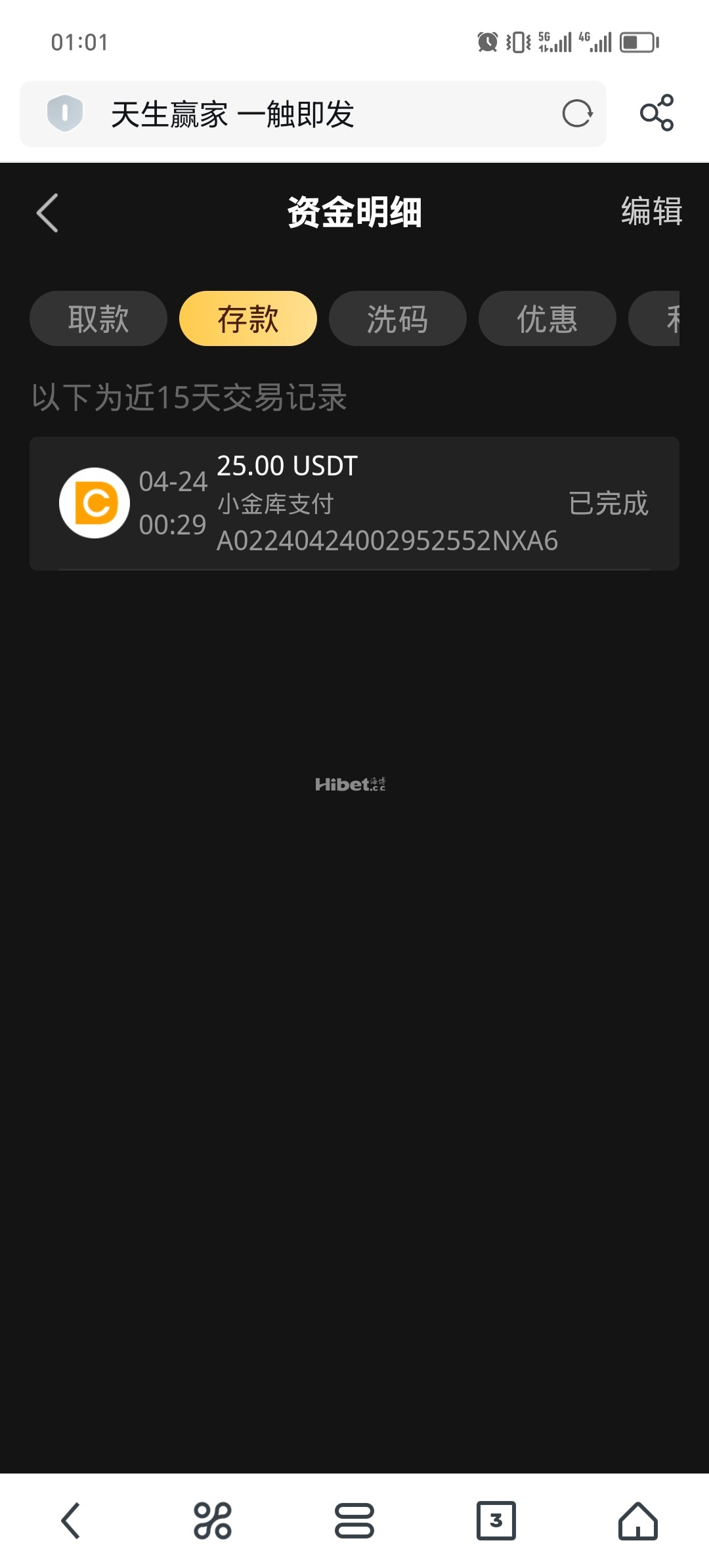This screenshot has height=1568, width=709.
Task: Go to the browser home page
Action: (638, 1520)
